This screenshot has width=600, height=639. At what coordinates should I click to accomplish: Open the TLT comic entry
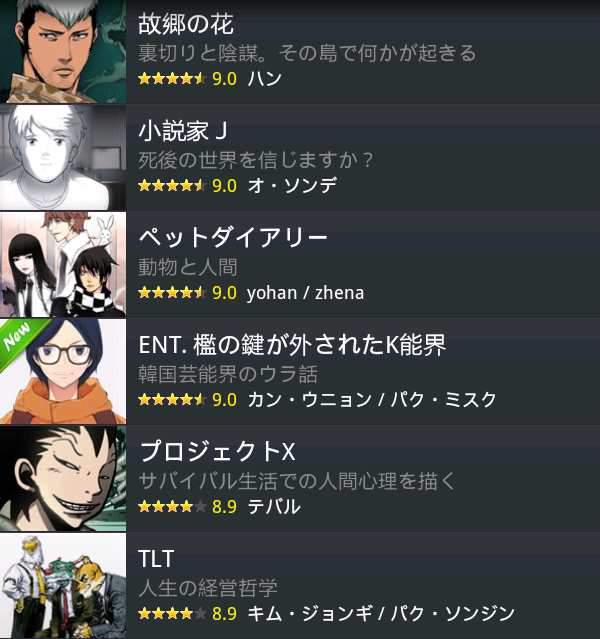click(157, 559)
